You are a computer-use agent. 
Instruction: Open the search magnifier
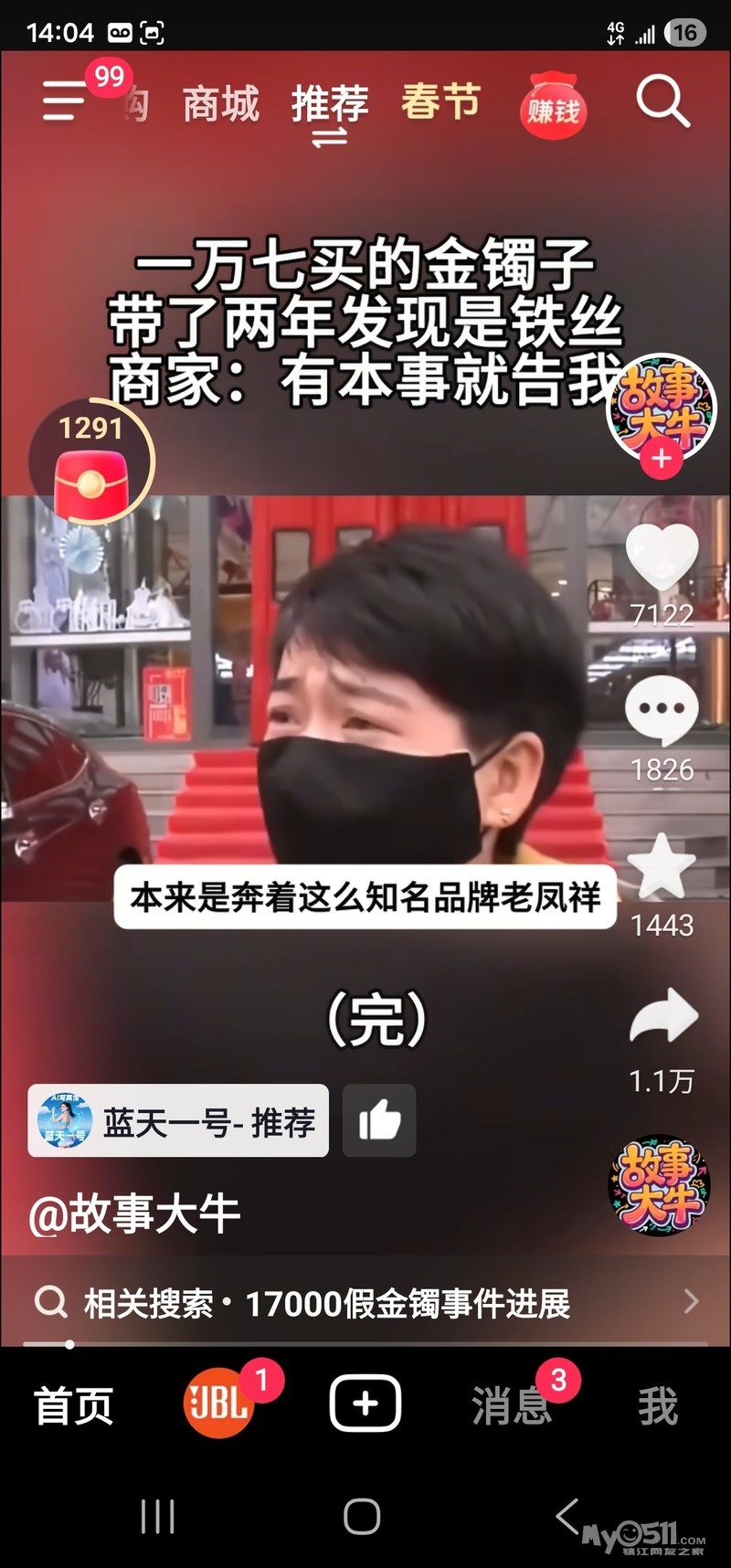coord(662,101)
